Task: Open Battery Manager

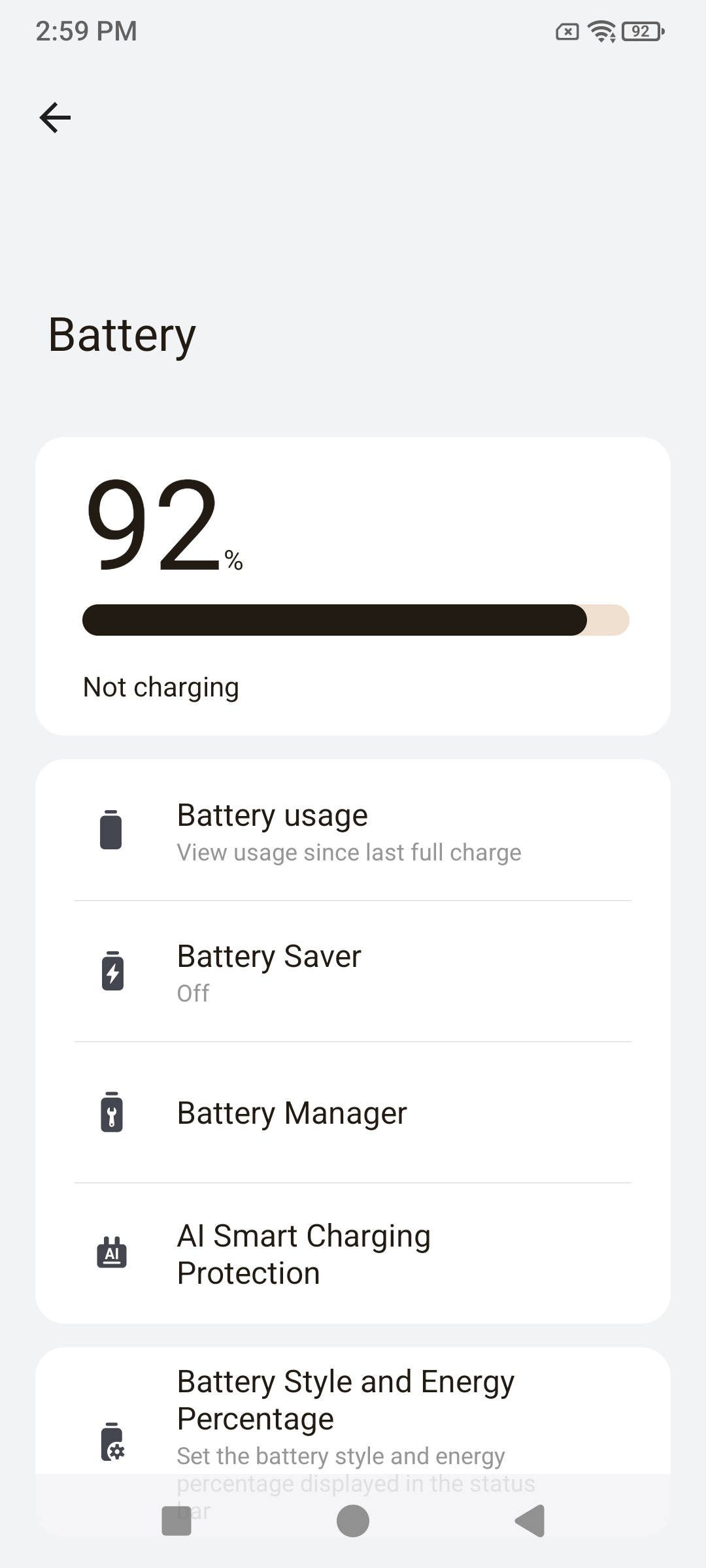Action: [x=353, y=1113]
